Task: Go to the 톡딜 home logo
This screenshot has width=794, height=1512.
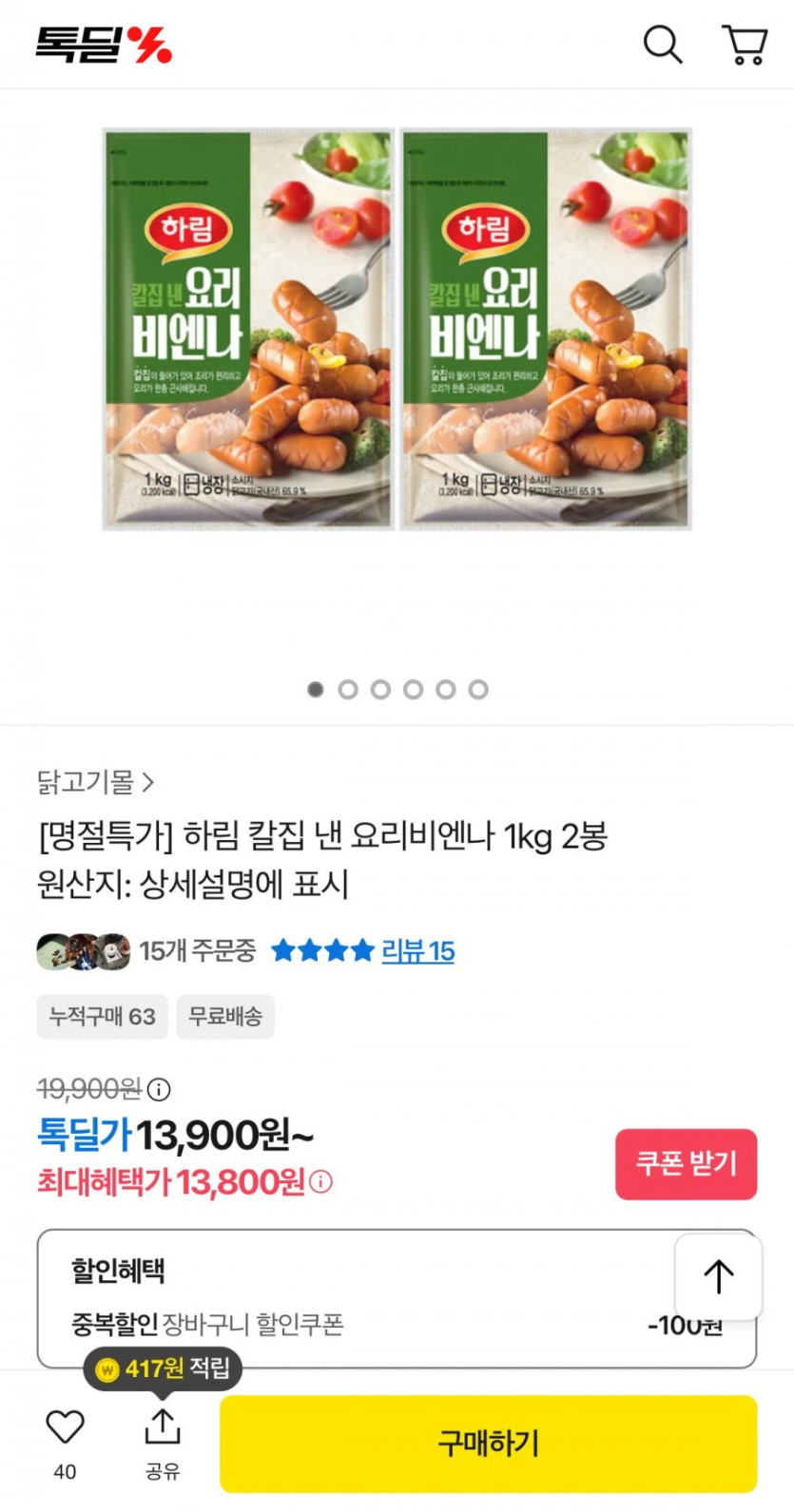Action: click(104, 44)
